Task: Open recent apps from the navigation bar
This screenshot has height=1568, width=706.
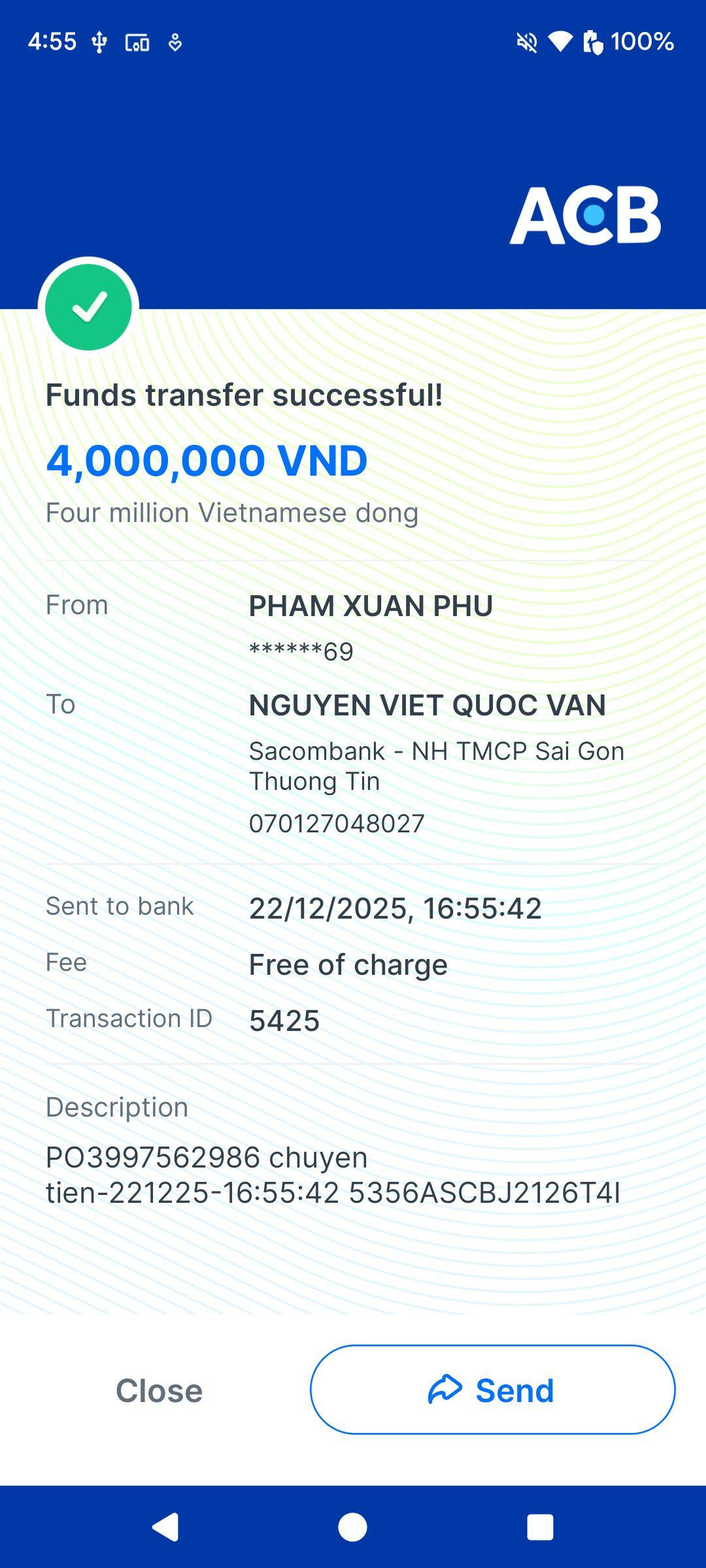Action: [540, 1527]
